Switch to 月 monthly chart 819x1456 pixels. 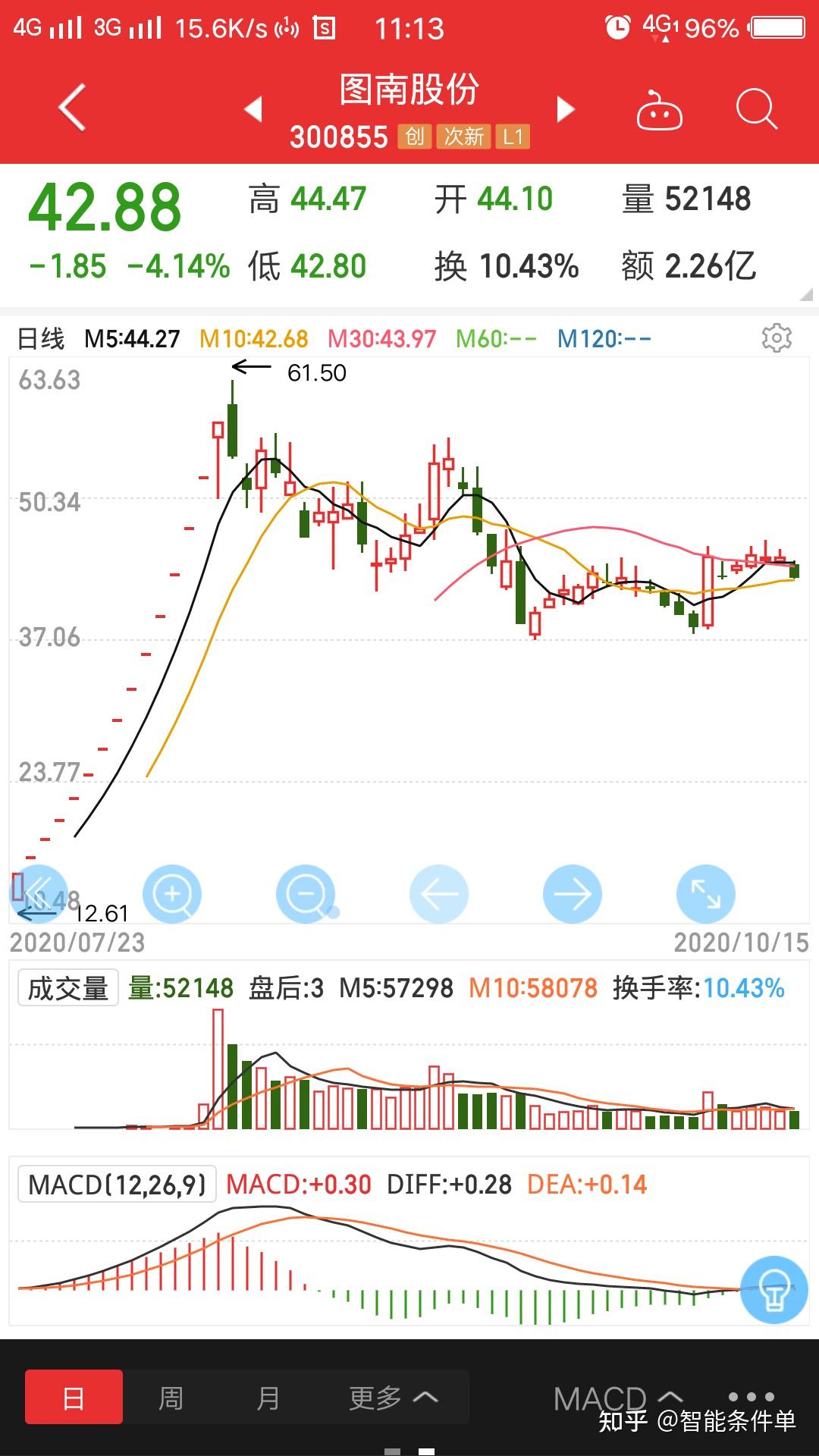[x=268, y=1397]
